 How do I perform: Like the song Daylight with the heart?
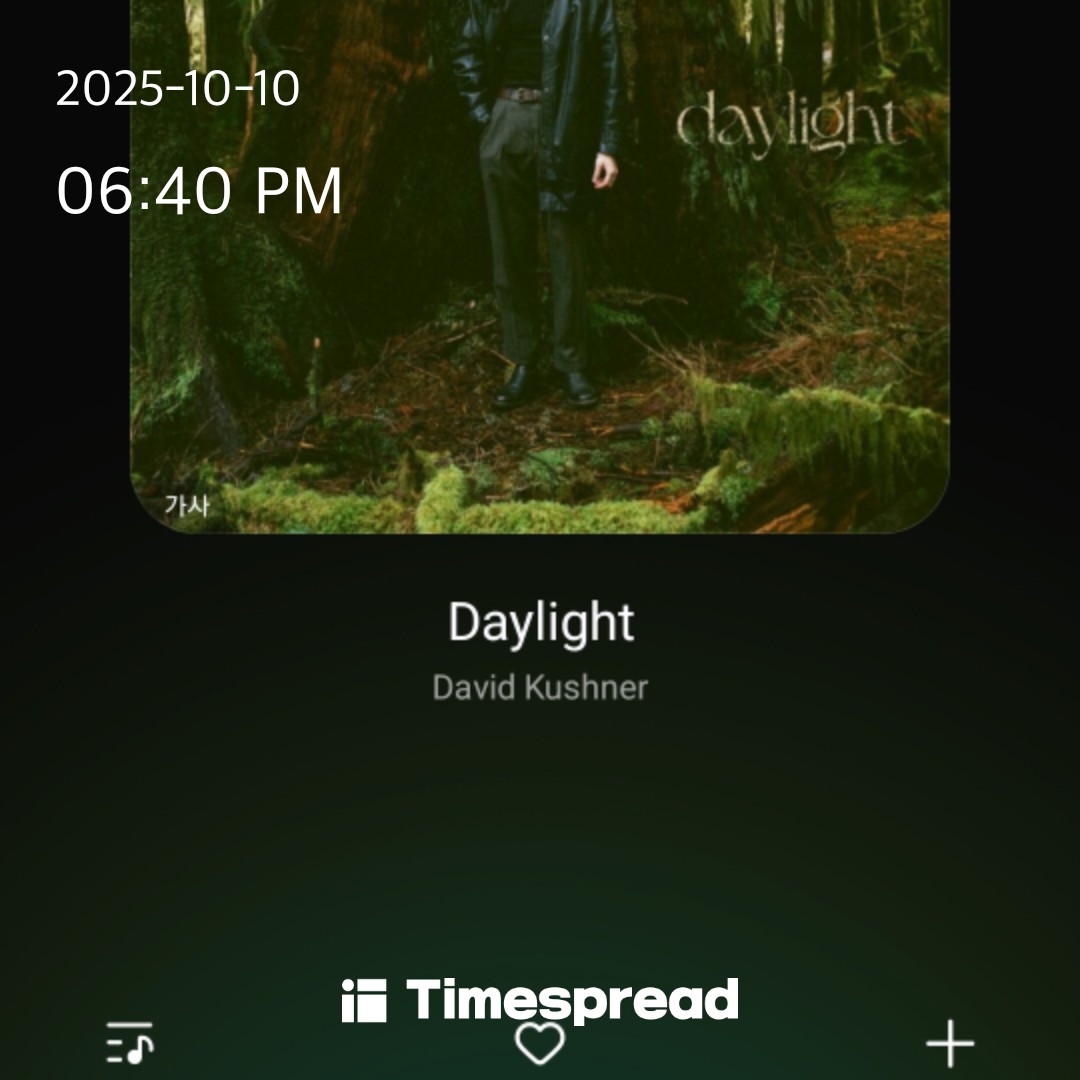pos(540,1045)
